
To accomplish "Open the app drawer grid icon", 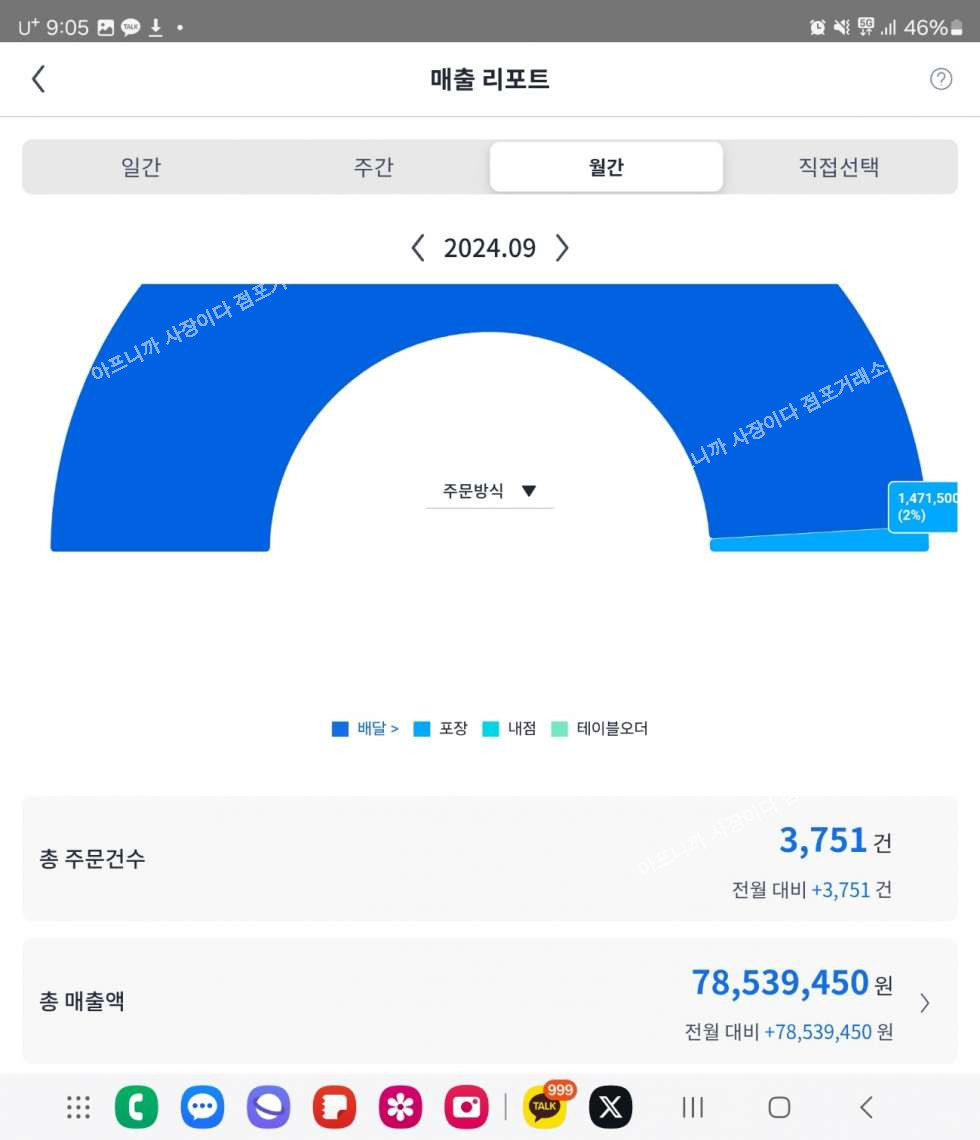I will click(x=78, y=1107).
